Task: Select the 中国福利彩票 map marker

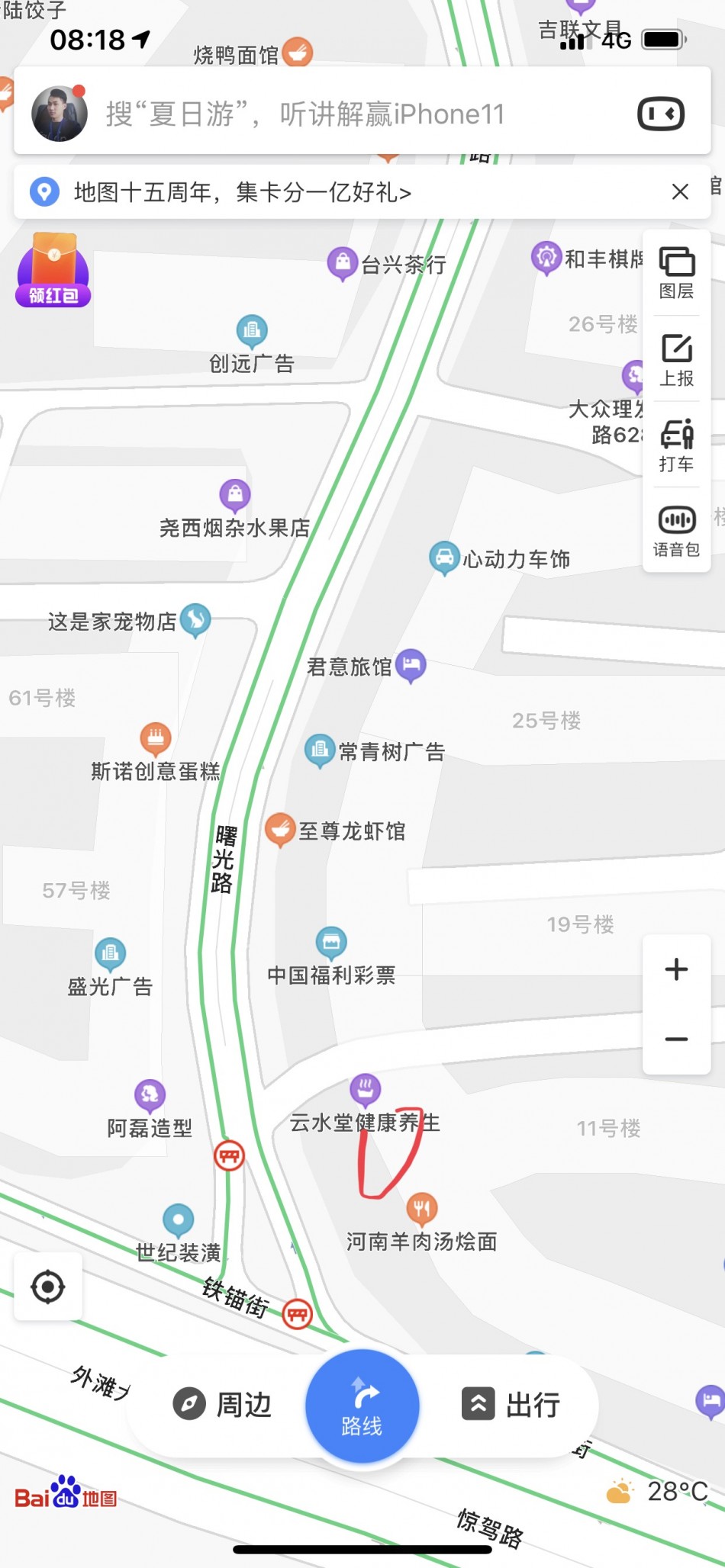Action: click(x=331, y=944)
